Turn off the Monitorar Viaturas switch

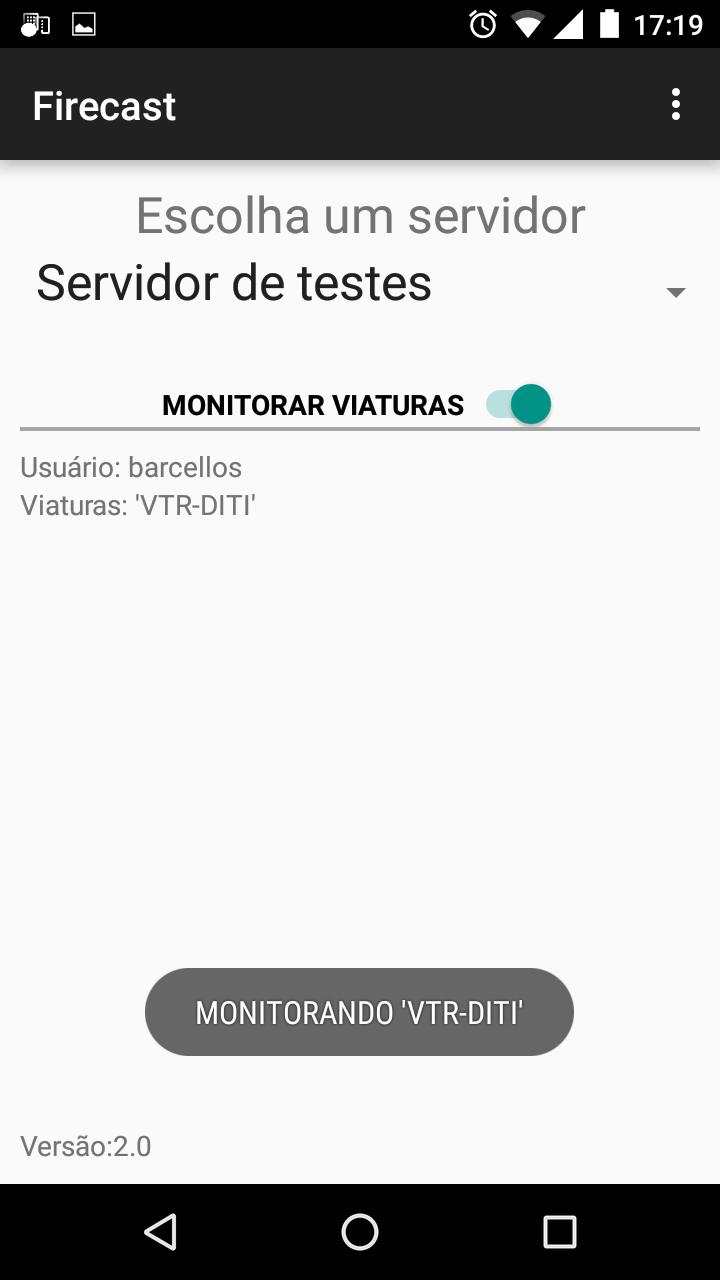click(x=519, y=405)
